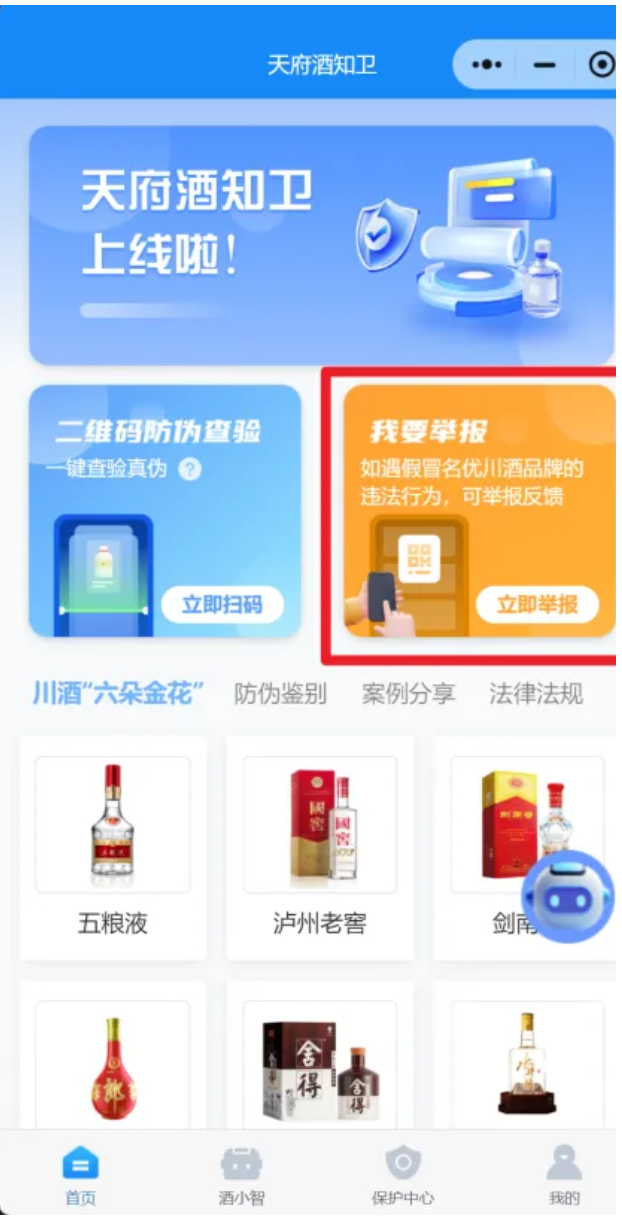622x1216 pixels.
Task: Switch to the 我的 tab
Action: (564, 1175)
